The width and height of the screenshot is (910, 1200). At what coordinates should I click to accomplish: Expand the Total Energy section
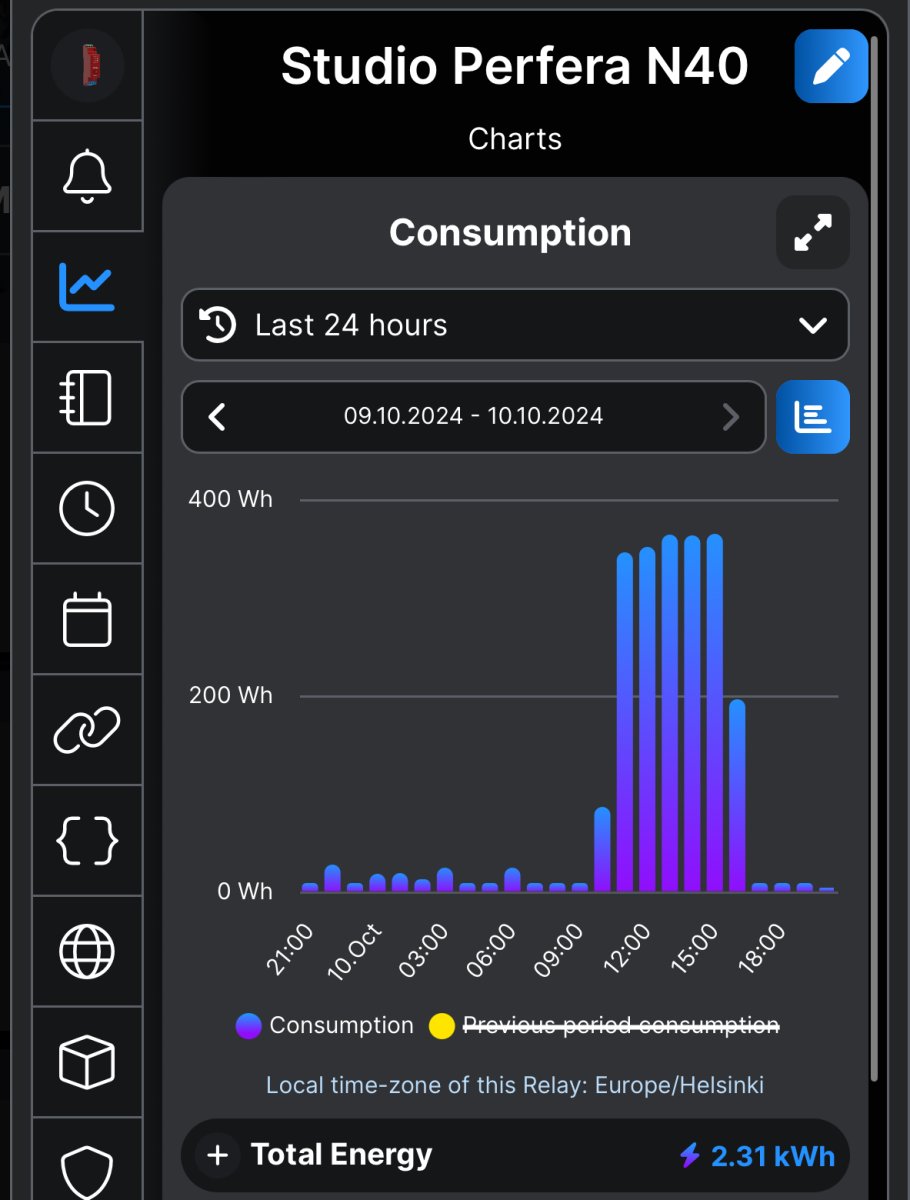(x=218, y=1156)
